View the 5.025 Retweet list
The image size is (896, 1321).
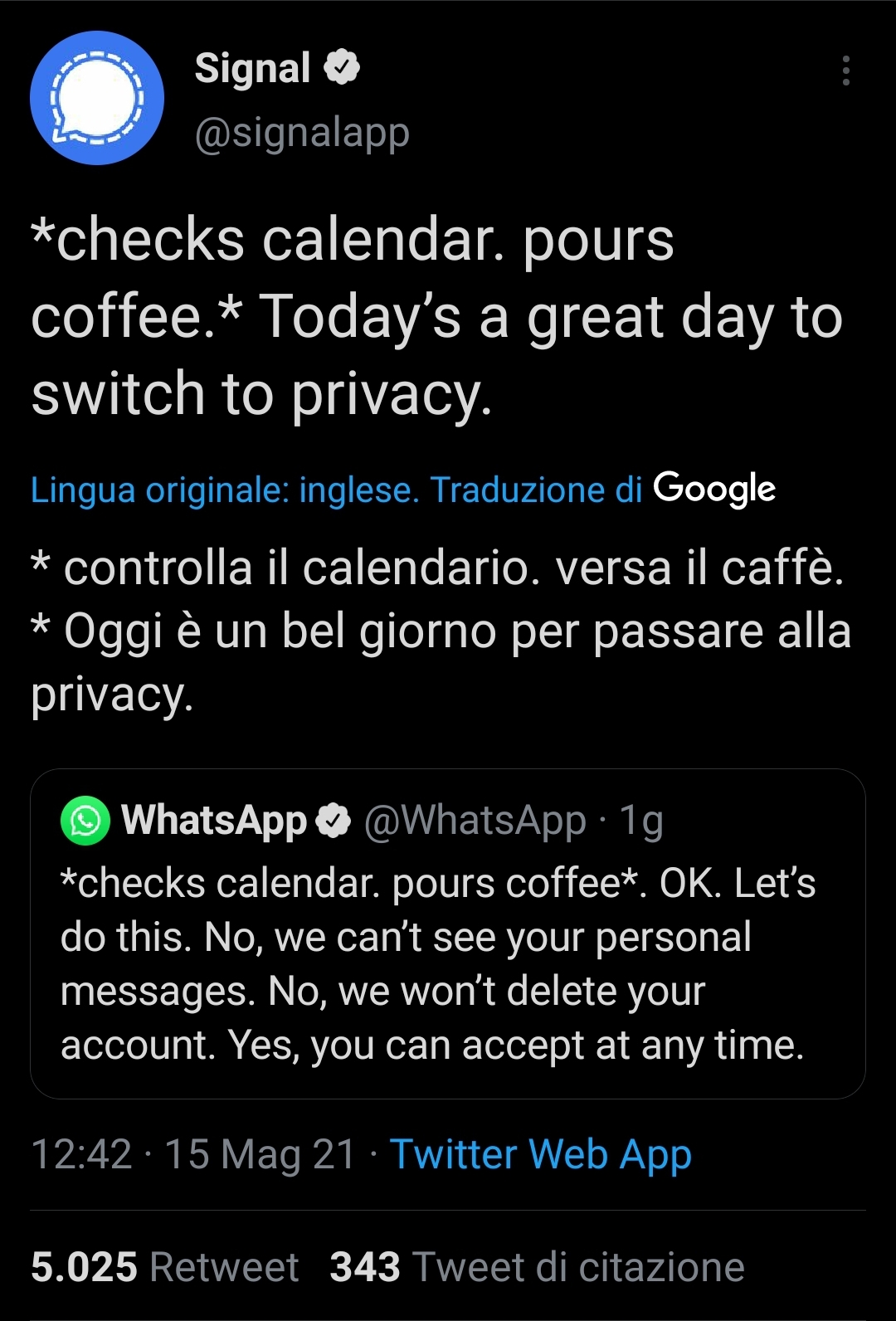(164, 1267)
